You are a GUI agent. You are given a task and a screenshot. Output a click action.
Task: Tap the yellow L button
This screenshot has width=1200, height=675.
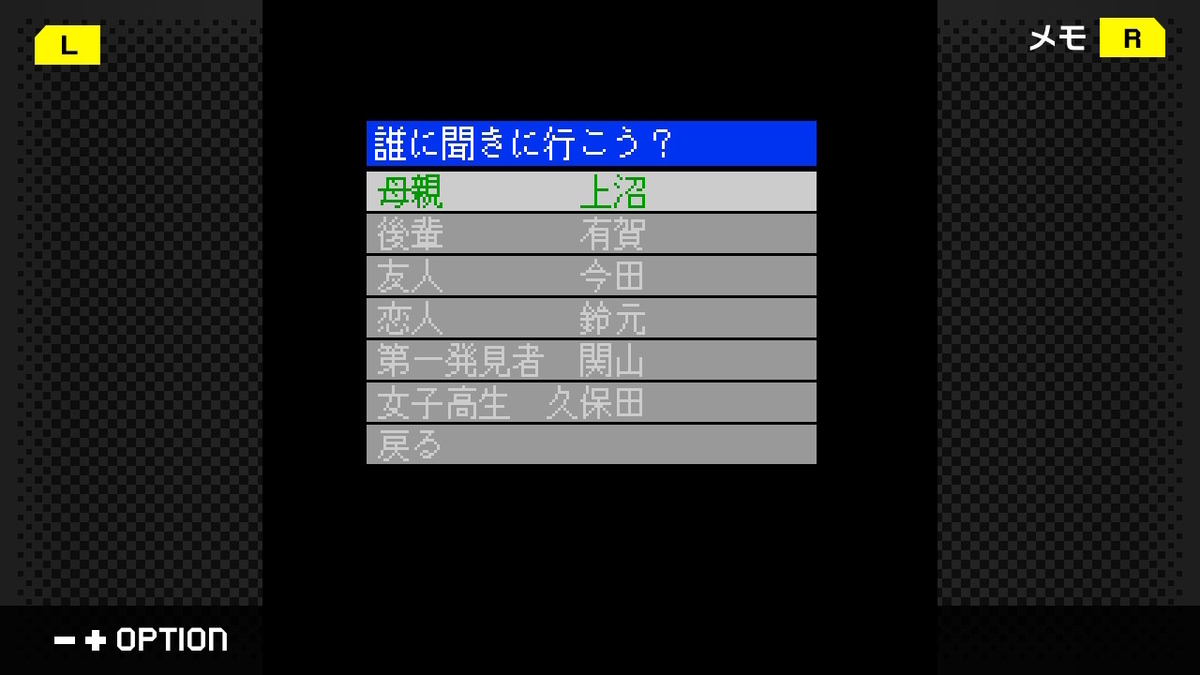pos(68,45)
